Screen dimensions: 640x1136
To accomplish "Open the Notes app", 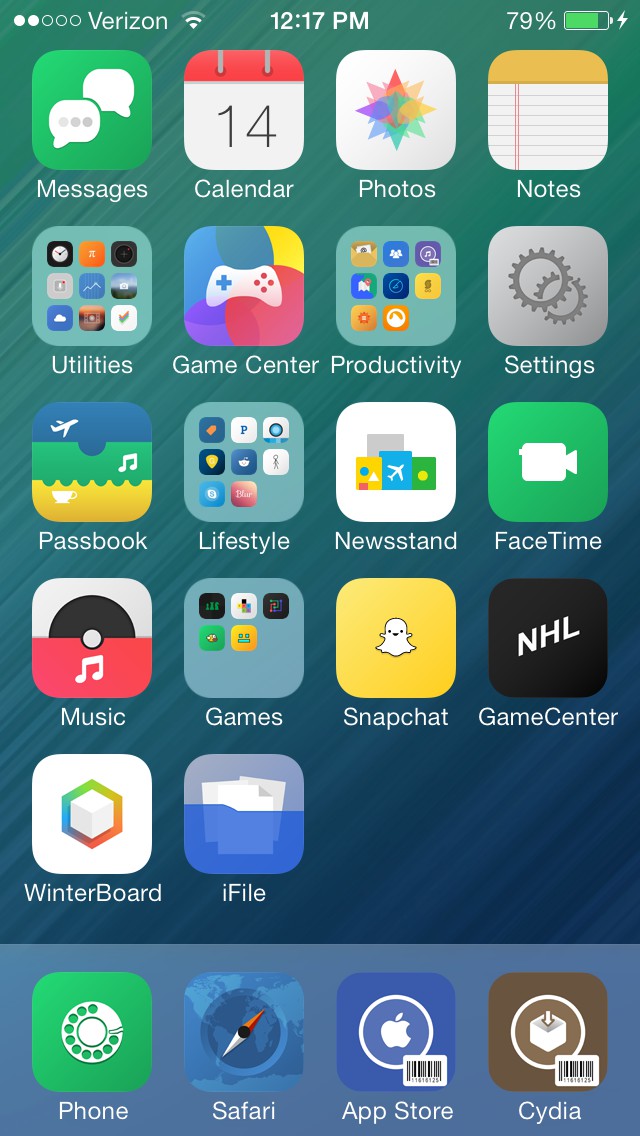I will [548, 110].
